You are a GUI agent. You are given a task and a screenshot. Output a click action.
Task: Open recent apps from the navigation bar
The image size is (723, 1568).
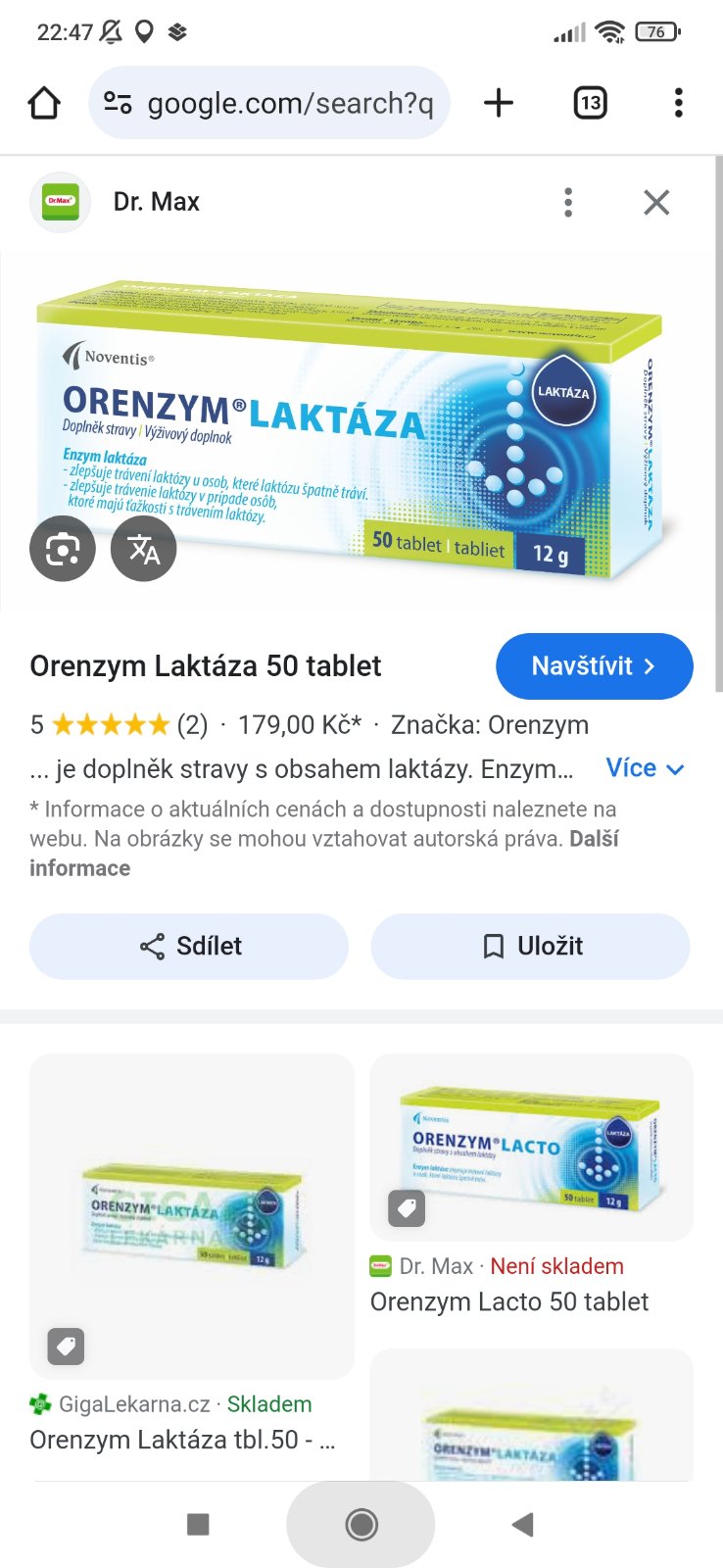[x=198, y=1524]
